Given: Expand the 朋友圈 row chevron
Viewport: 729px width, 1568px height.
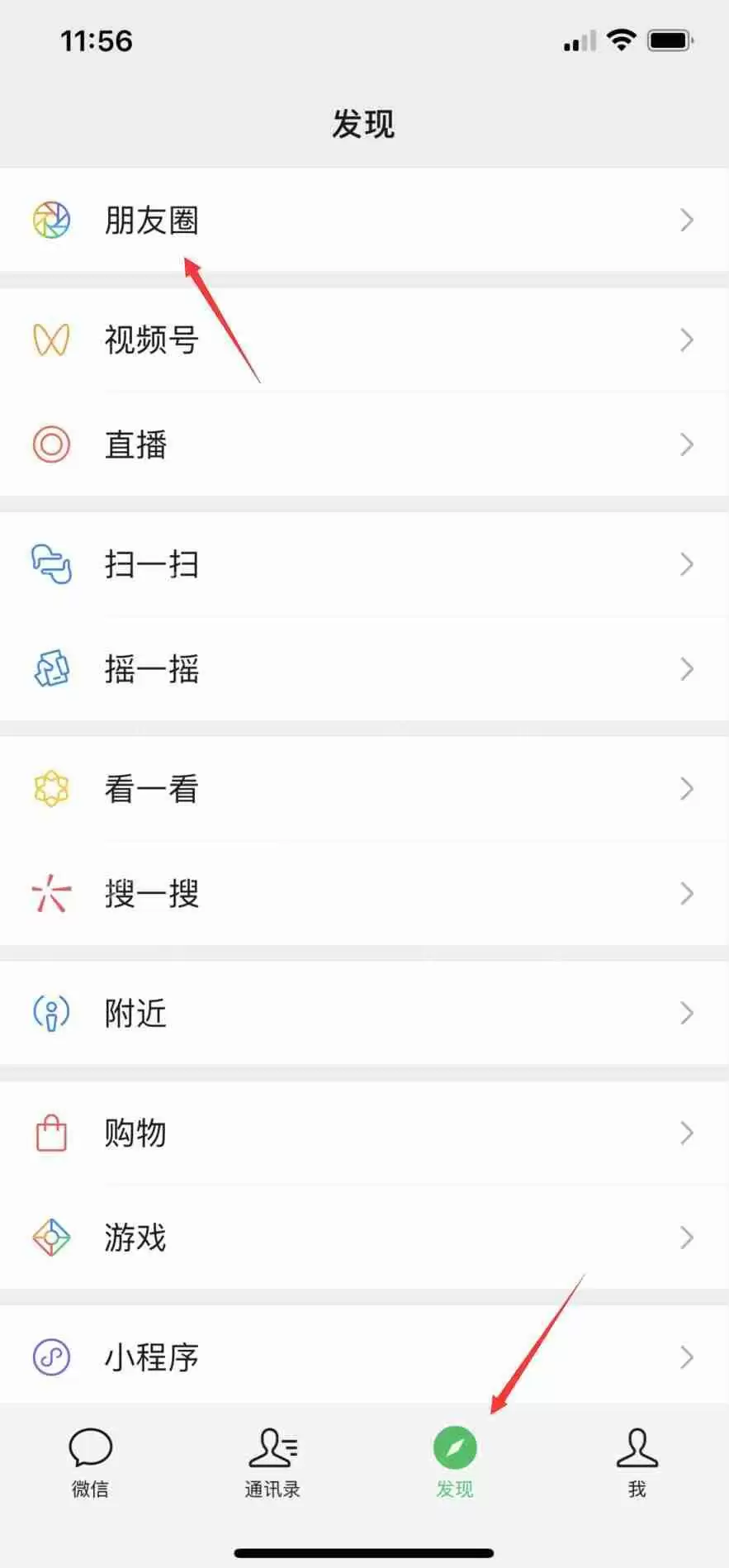Looking at the screenshot, I should (688, 220).
